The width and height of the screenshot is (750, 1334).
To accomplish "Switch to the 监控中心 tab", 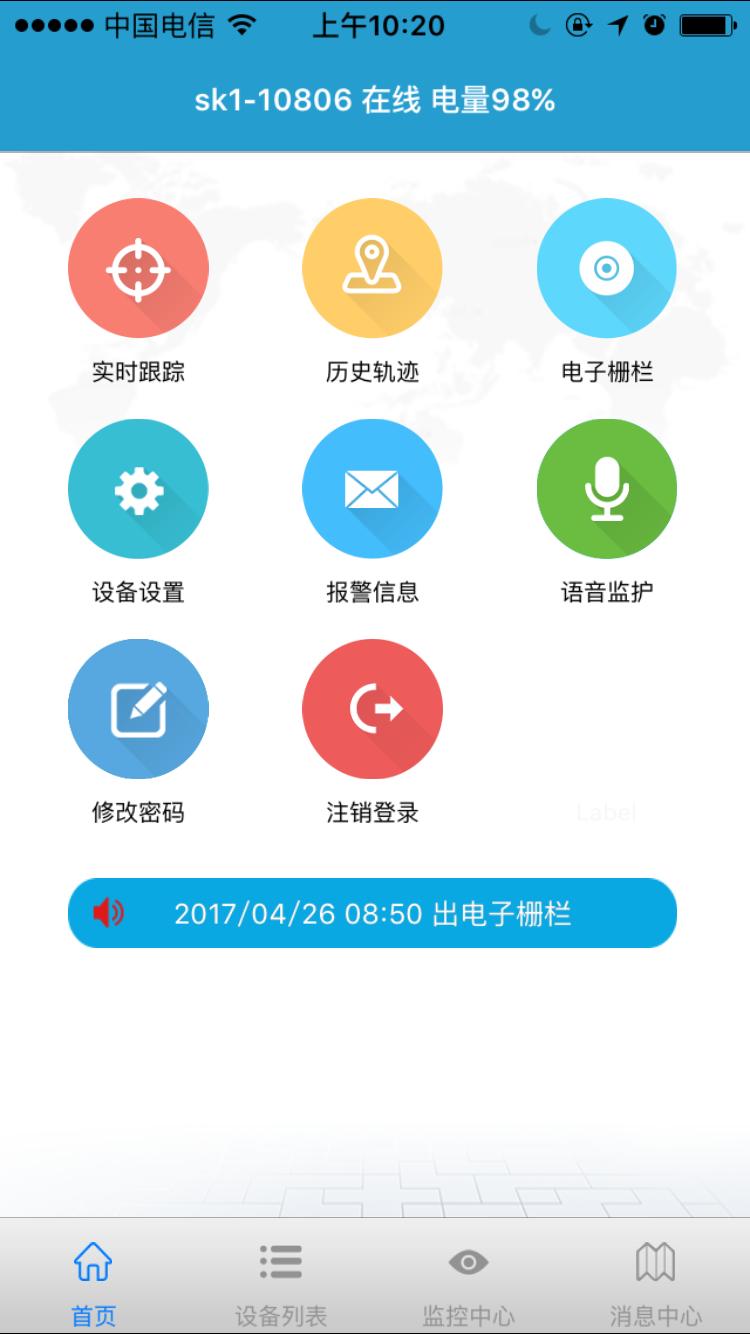I will point(468,1280).
